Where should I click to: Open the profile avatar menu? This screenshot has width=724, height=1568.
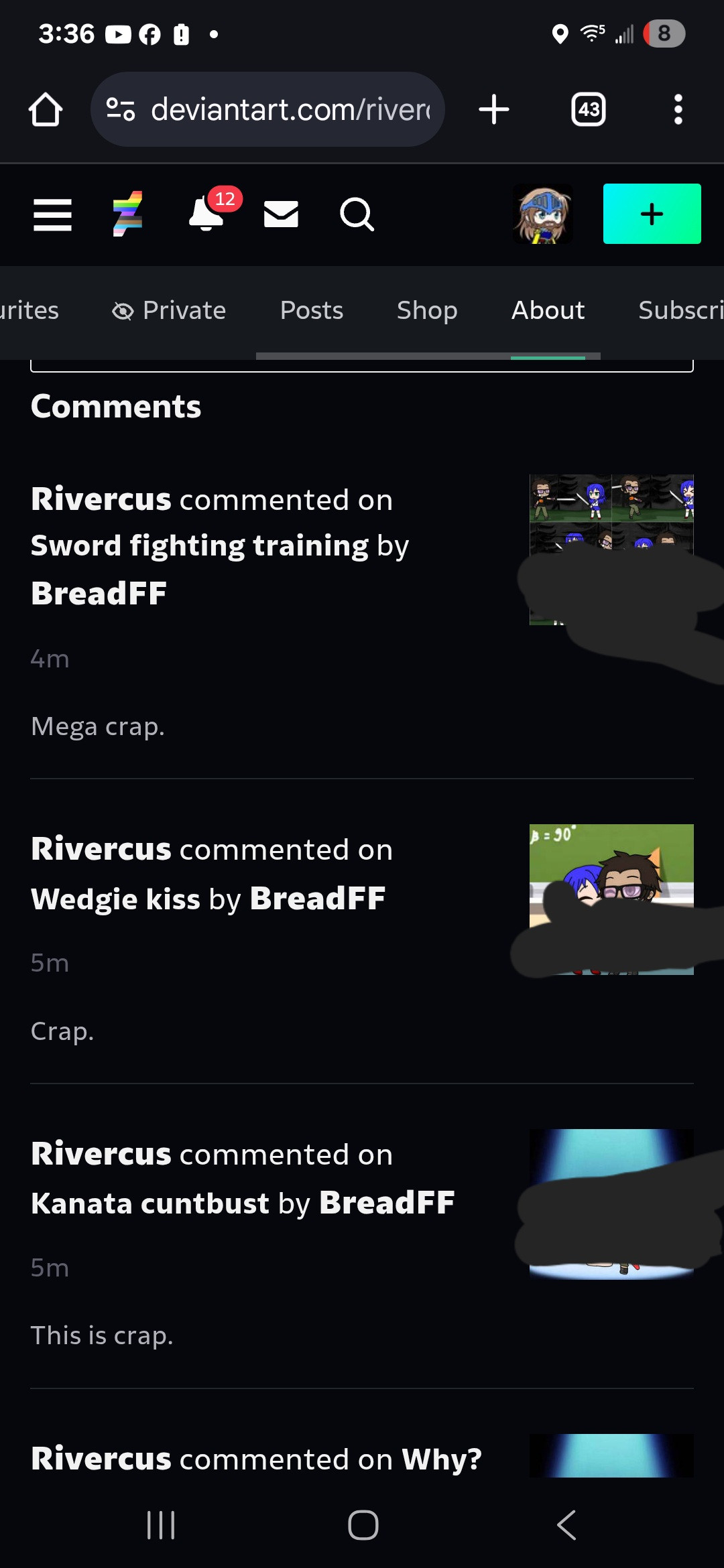click(543, 214)
